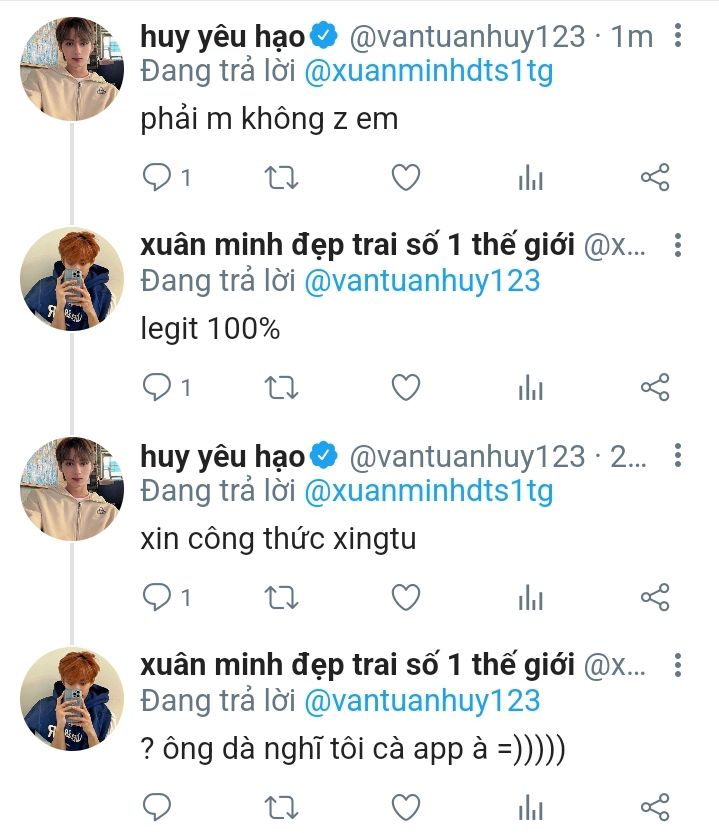View analytics for "phải m không z em" tweet

click(x=530, y=178)
